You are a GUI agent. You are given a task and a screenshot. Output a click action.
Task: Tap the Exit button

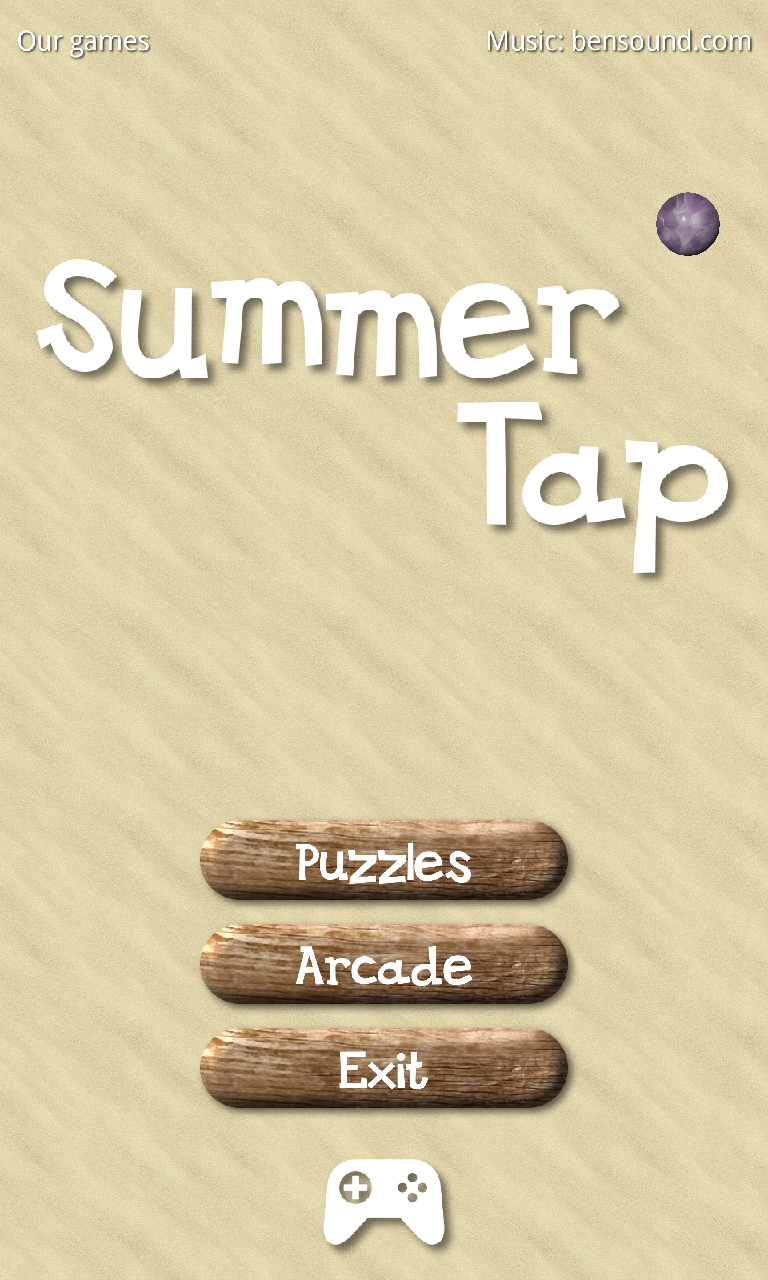(384, 1069)
